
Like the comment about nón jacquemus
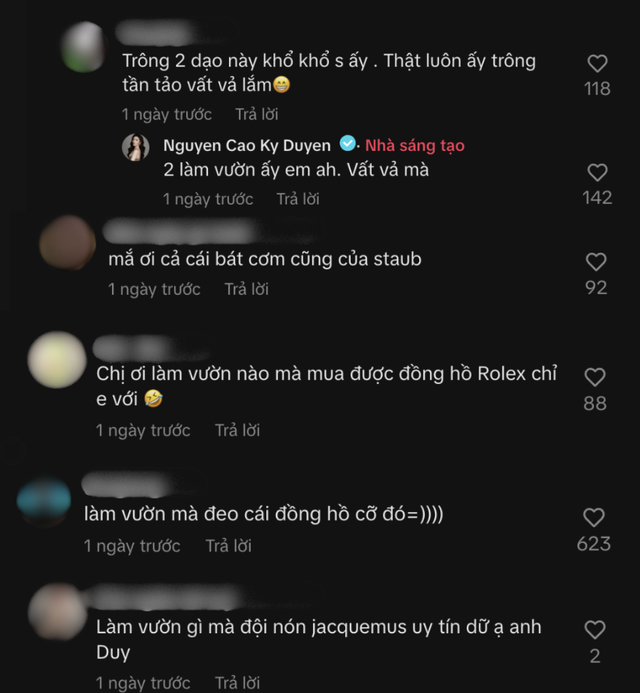point(595,630)
